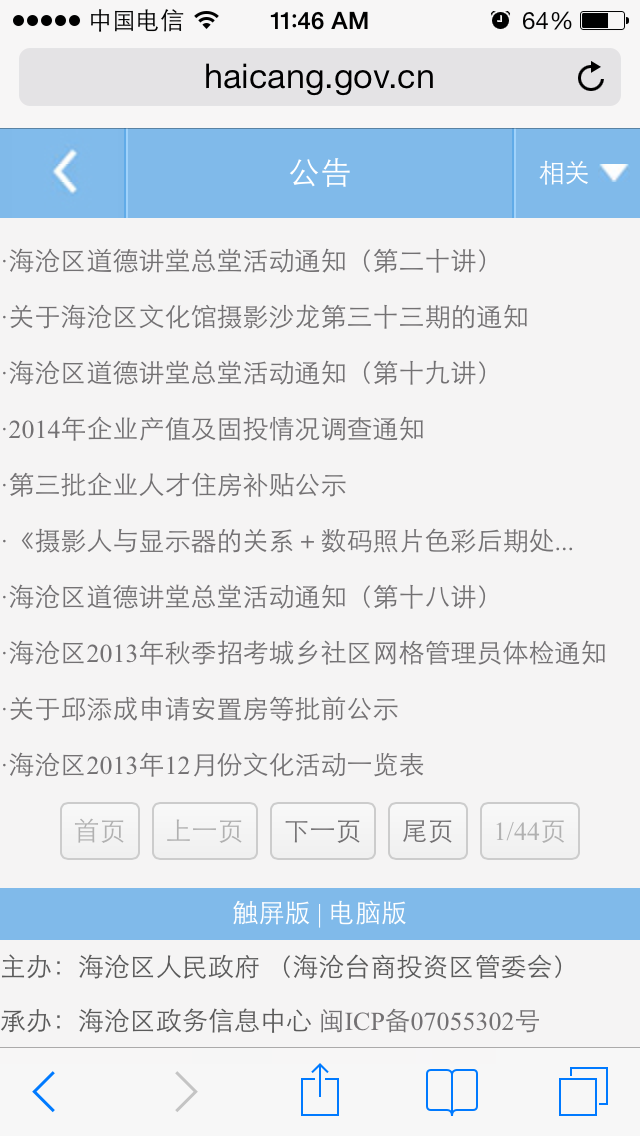Image resolution: width=640 pixels, height=1136 pixels.
Task: Tap the haicang.gov.cn address bar
Action: (x=300, y=77)
